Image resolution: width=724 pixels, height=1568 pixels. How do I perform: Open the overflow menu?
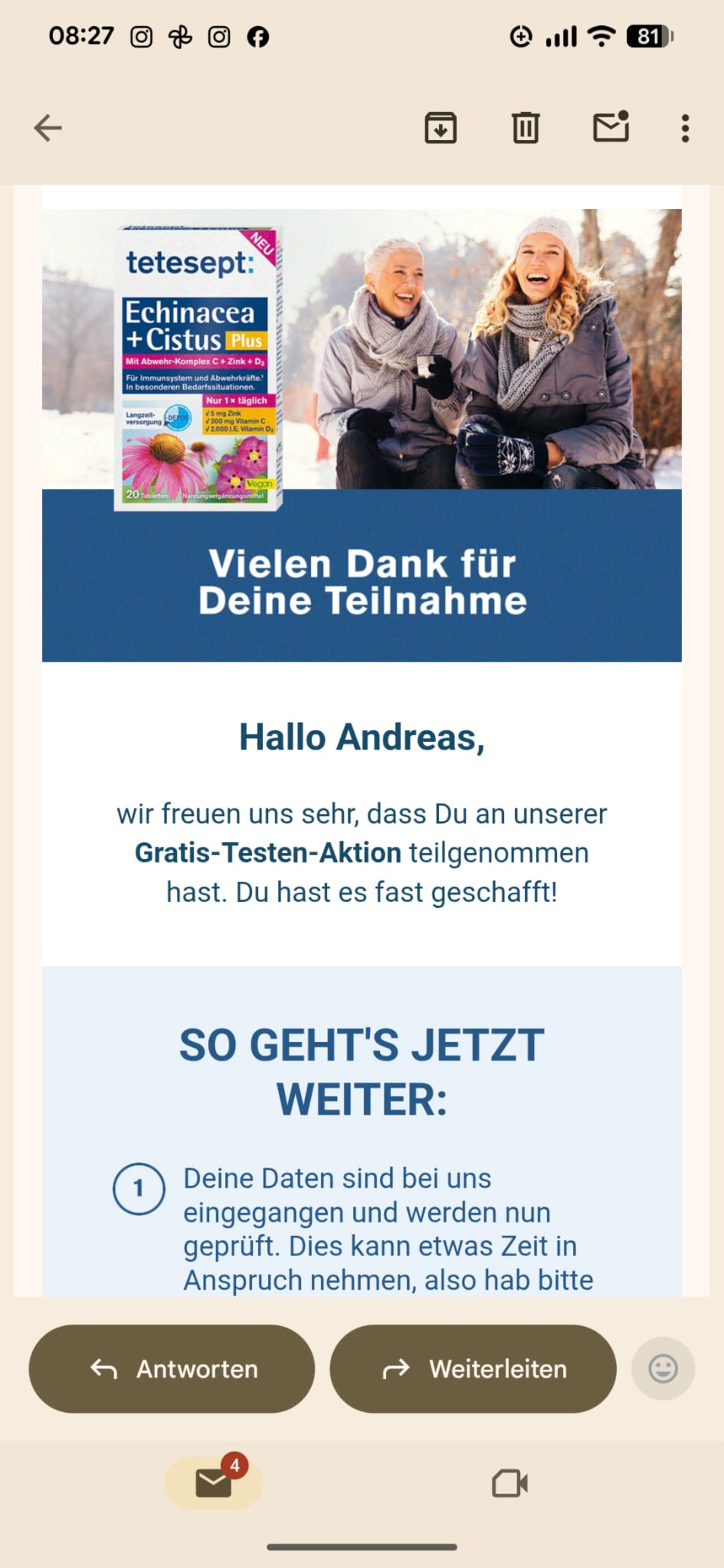coord(685,128)
